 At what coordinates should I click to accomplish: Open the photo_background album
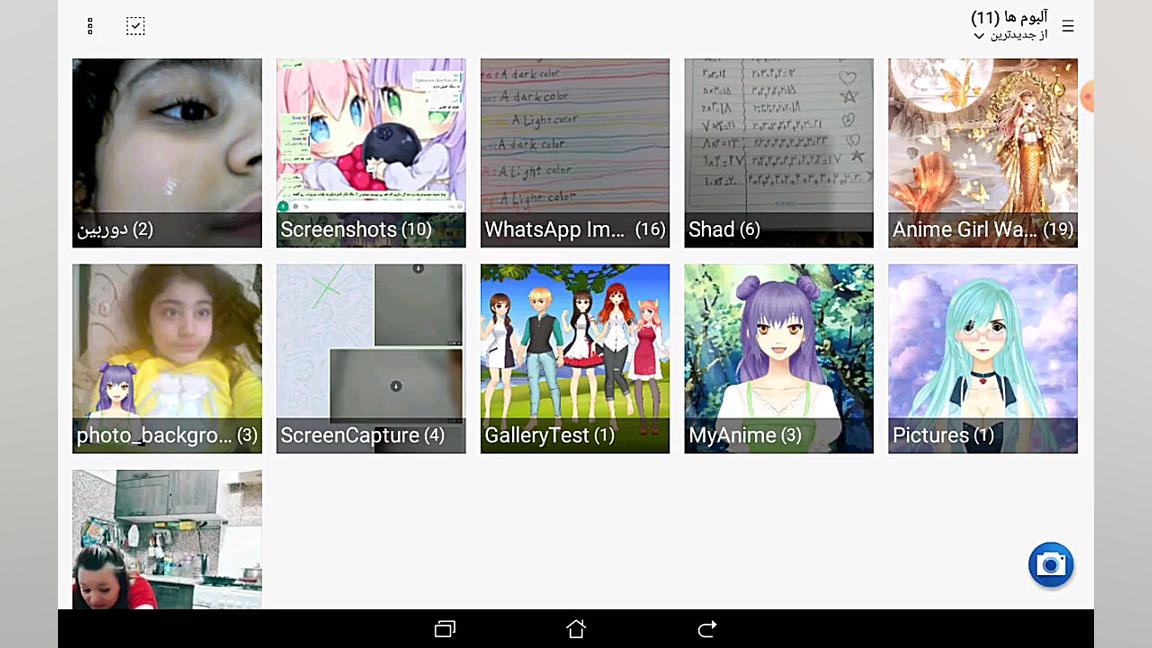[167, 358]
